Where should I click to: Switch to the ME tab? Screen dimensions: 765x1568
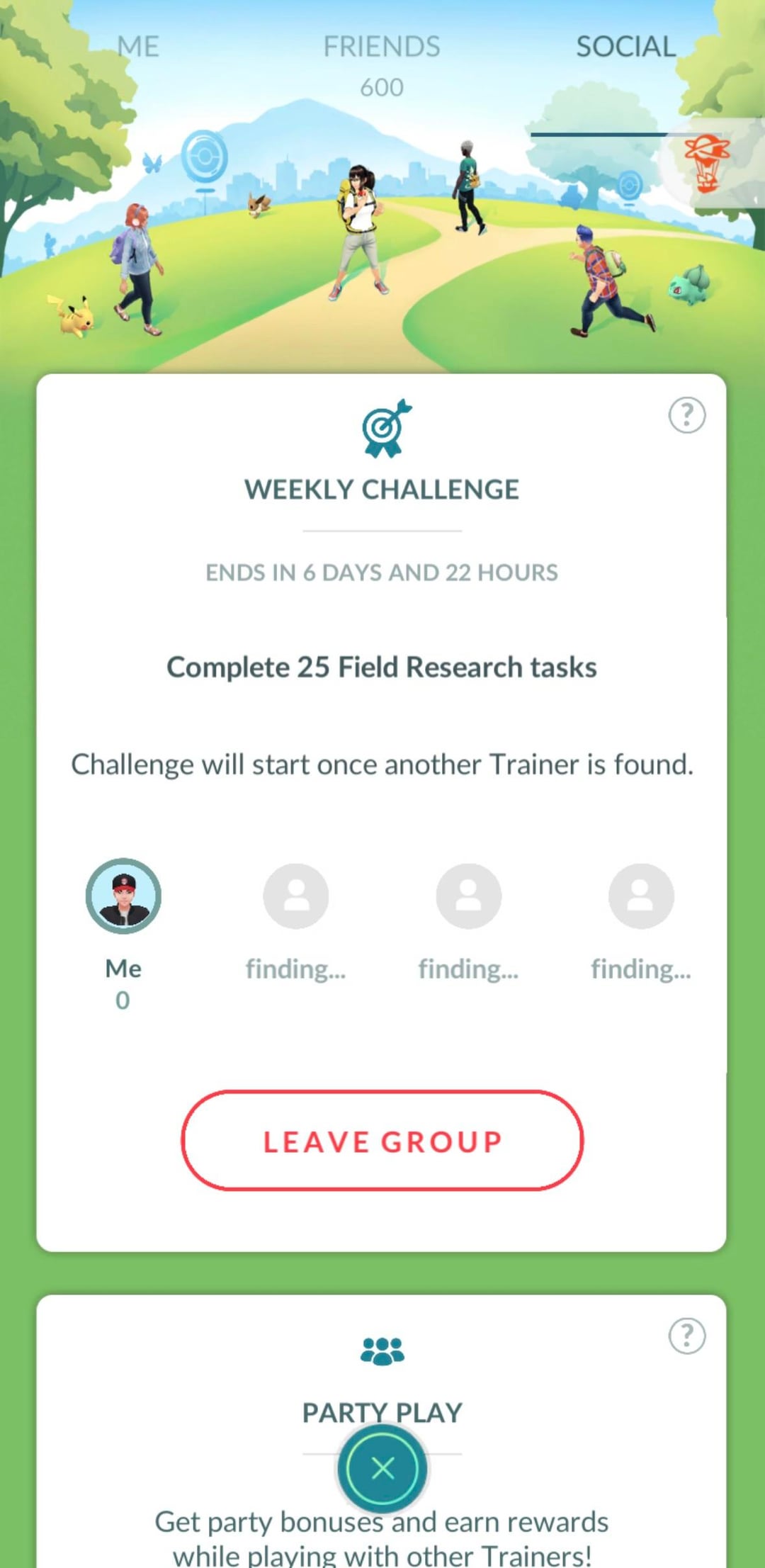[138, 47]
